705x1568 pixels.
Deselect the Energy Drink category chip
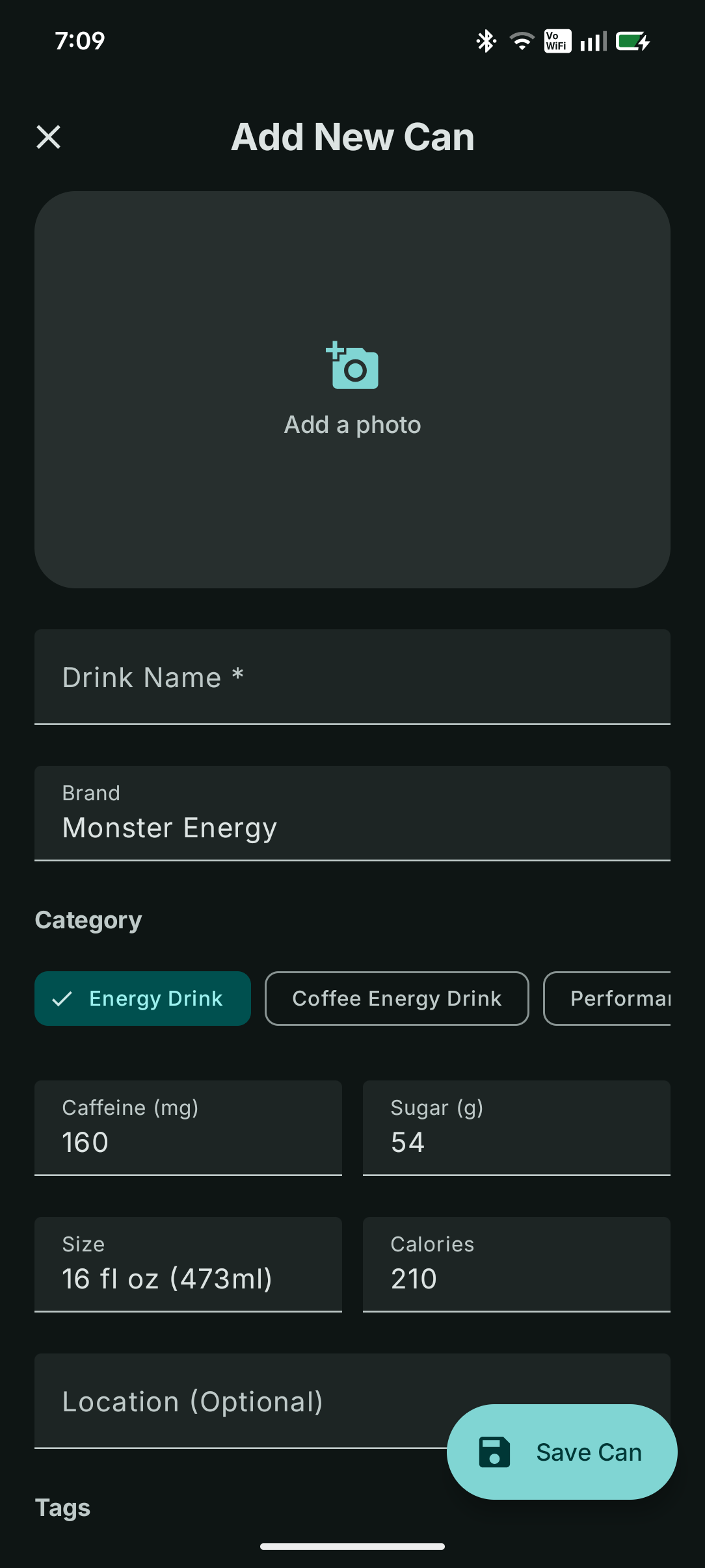pyautogui.click(x=142, y=999)
